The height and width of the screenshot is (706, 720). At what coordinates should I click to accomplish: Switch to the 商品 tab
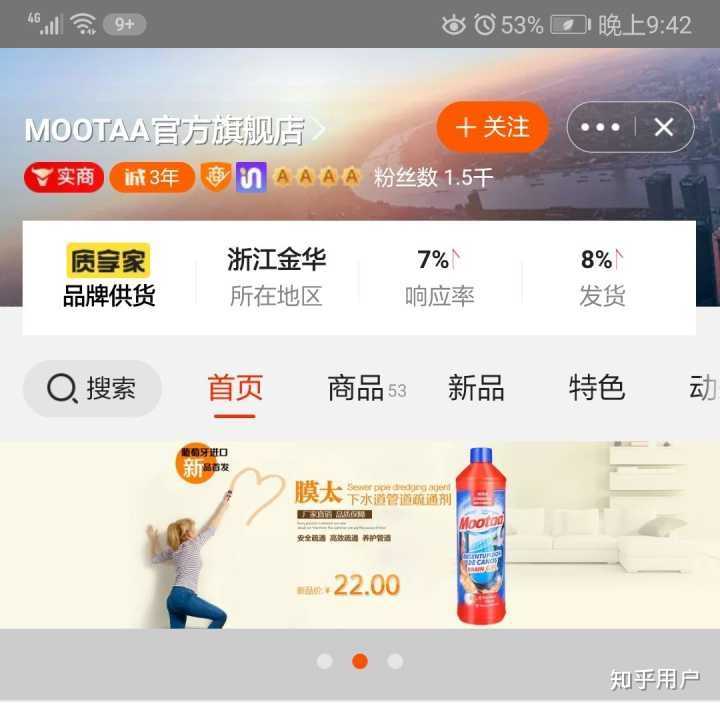click(357, 388)
